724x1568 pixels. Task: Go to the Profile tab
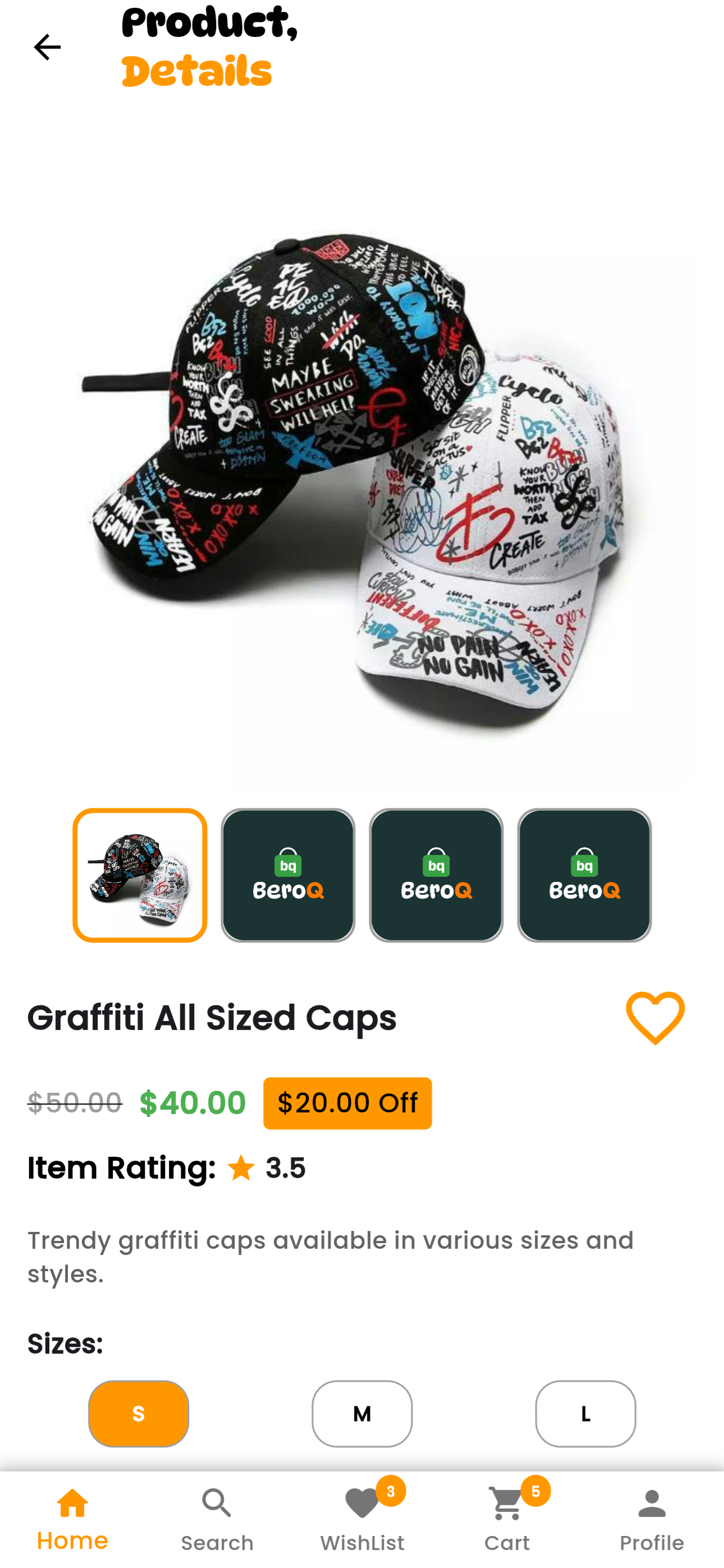tap(652, 1519)
